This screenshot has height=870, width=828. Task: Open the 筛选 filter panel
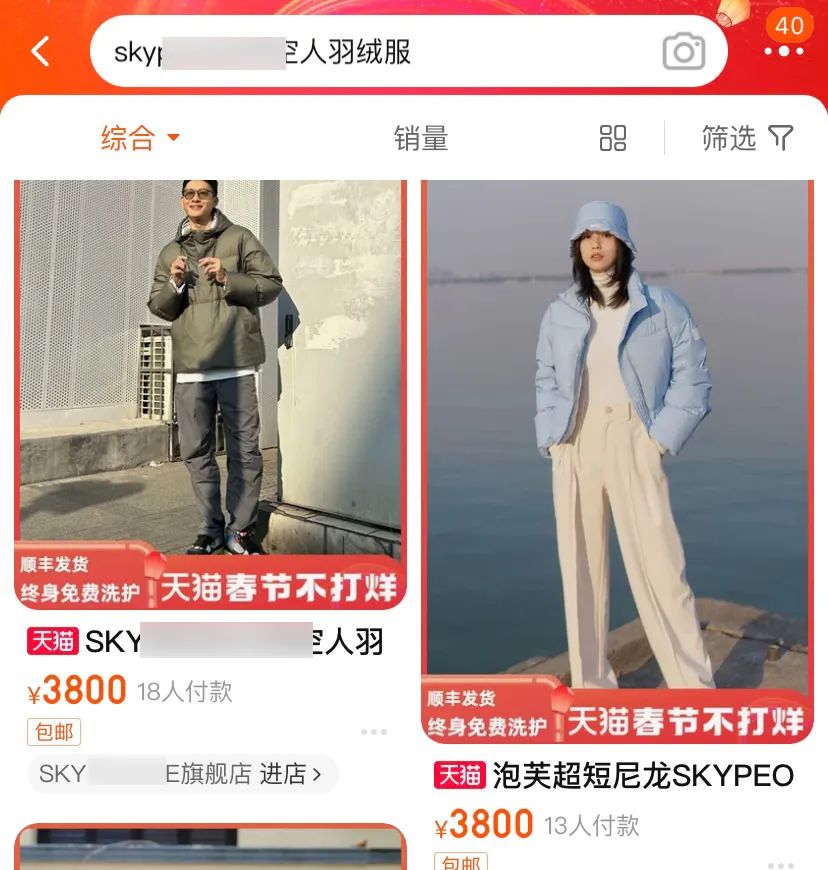[x=747, y=139]
